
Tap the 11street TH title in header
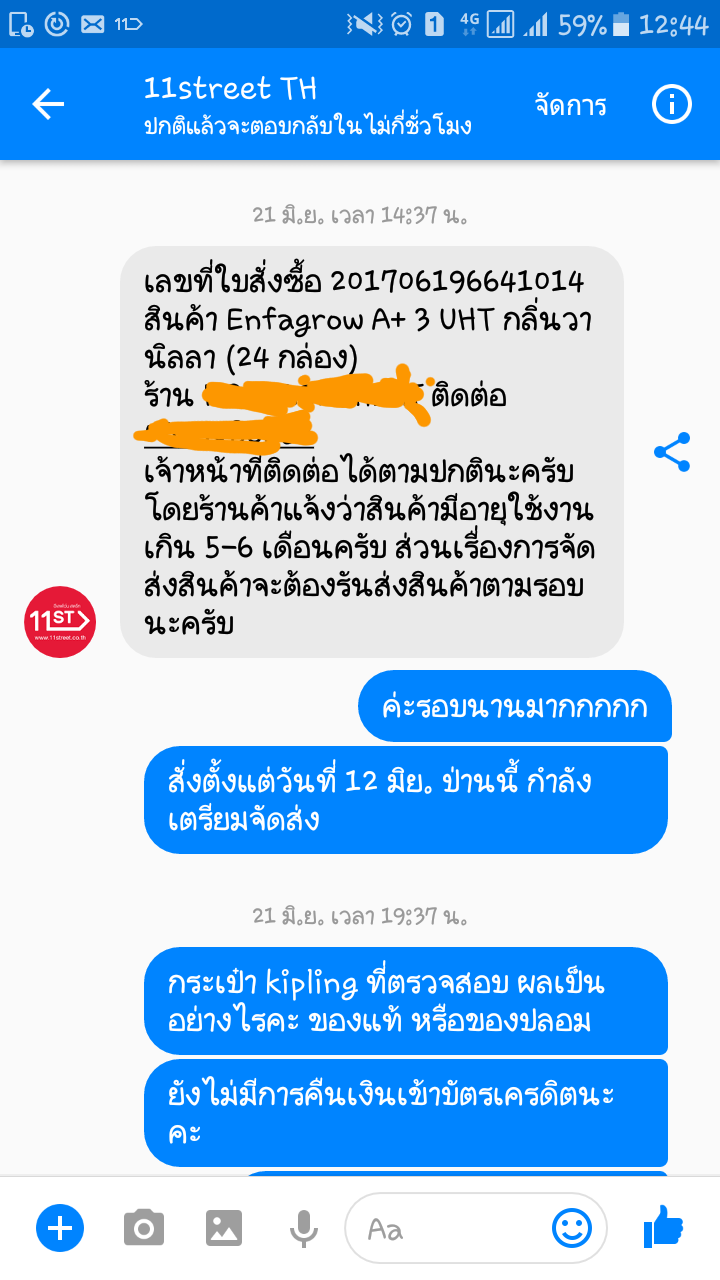click(x=230, y=88)
